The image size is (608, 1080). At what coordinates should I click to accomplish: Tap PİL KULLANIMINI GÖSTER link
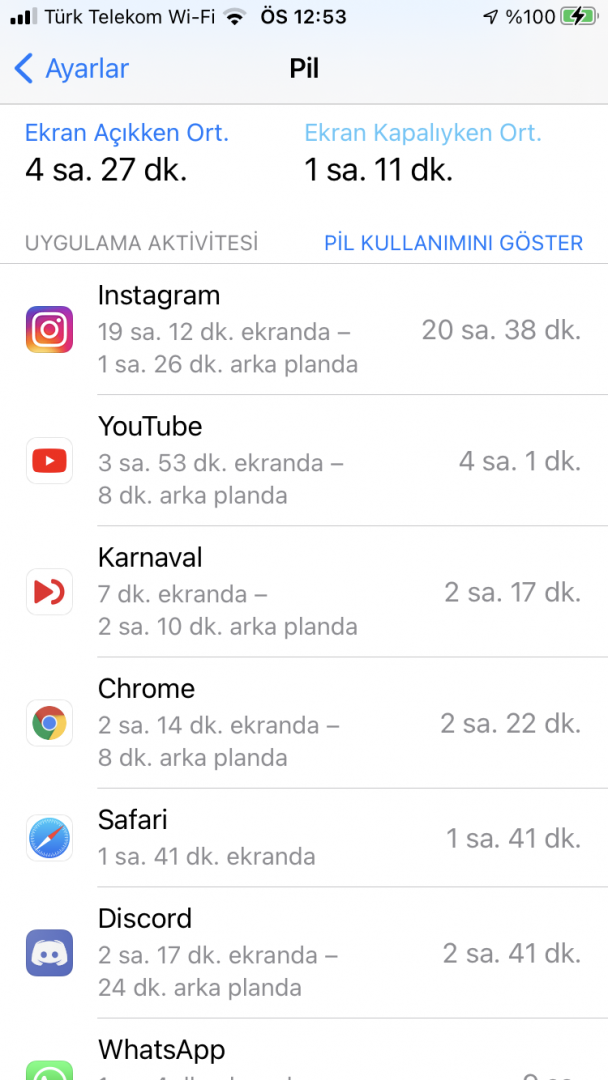coord(453,243)
